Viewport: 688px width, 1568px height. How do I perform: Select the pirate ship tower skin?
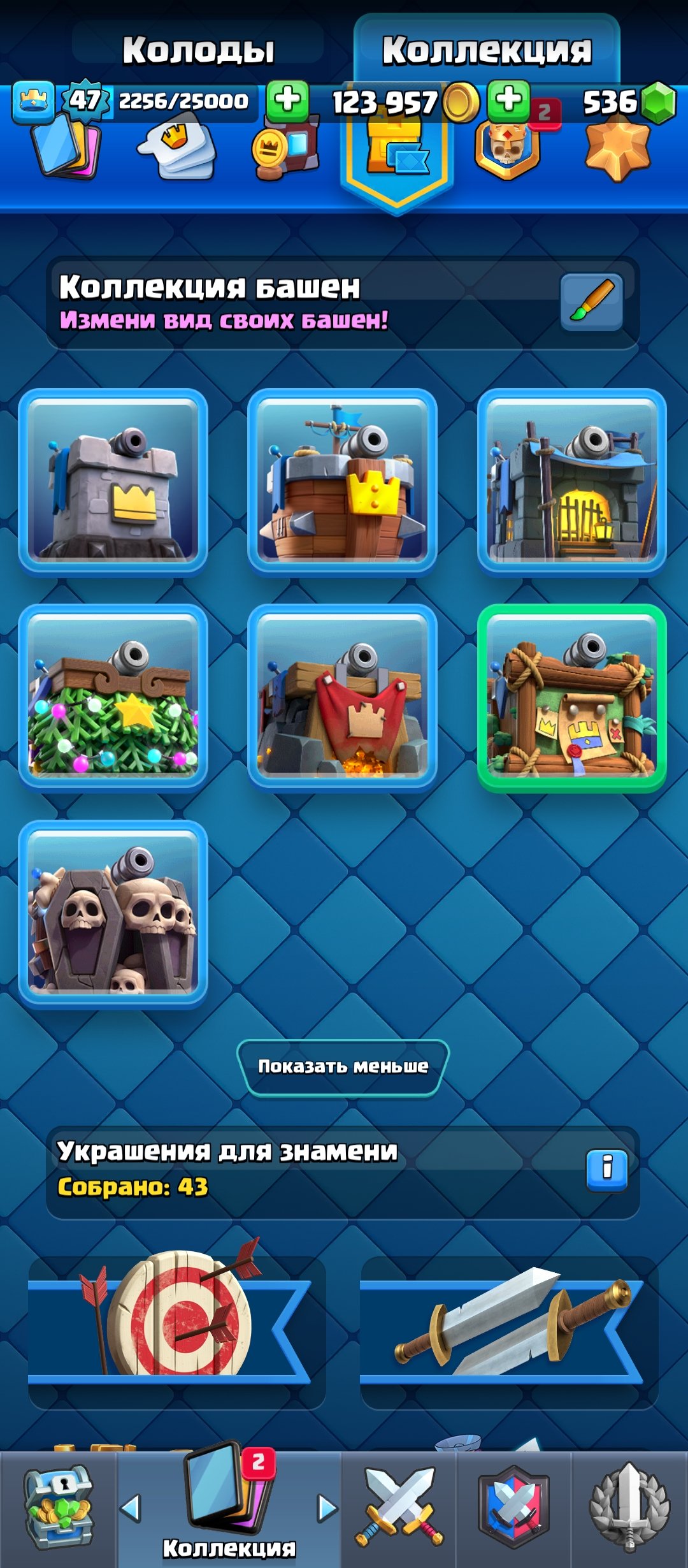click(342, 482)
